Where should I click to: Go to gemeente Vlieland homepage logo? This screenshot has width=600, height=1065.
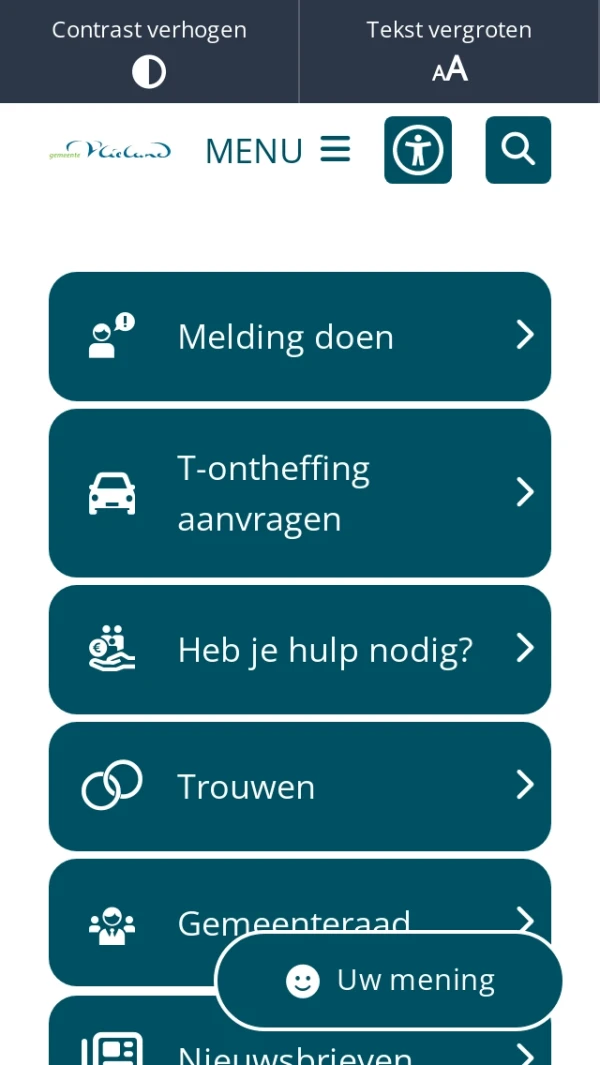[x=110, y=150]
